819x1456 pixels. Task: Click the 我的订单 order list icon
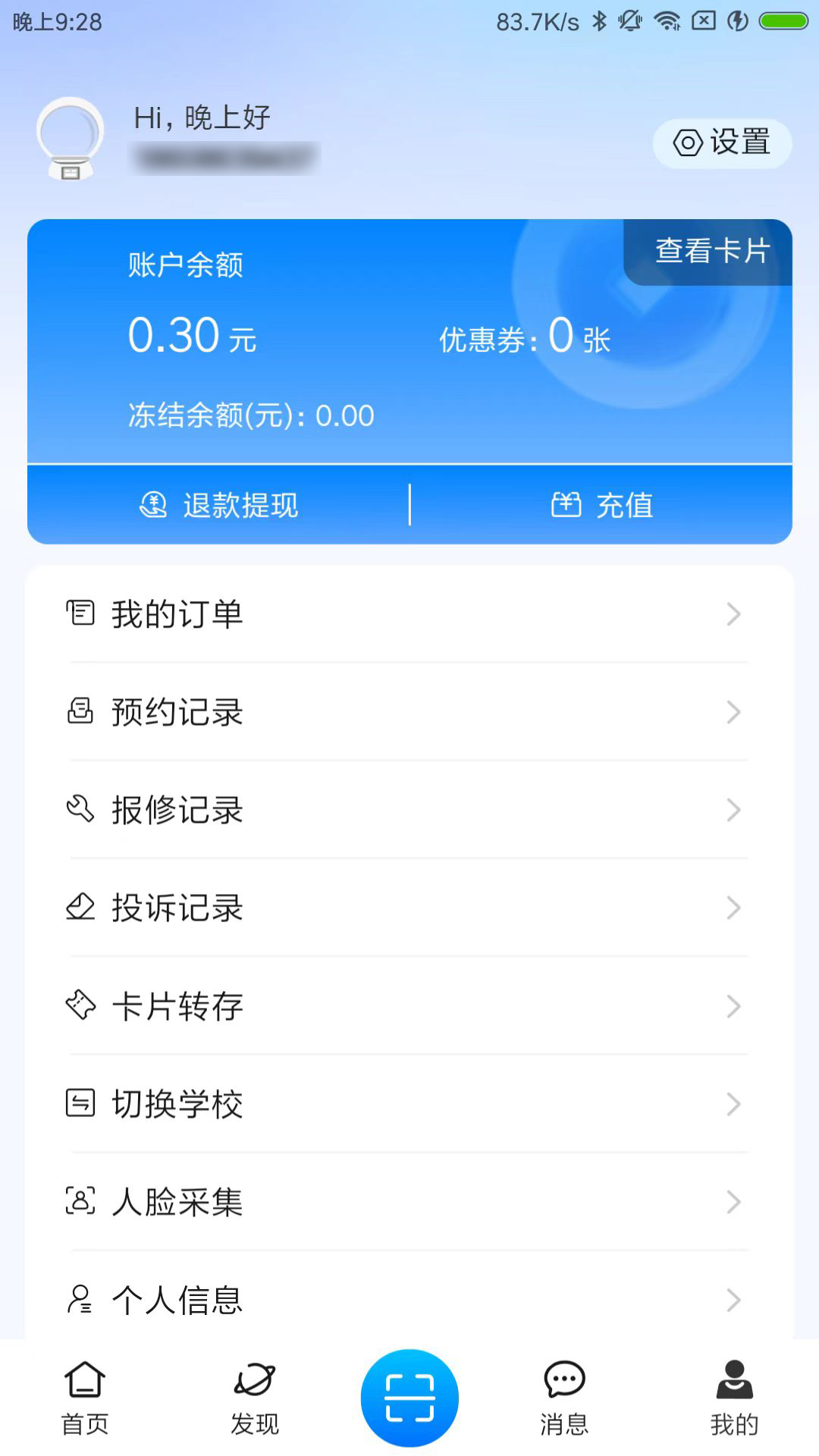coord(81,613)
